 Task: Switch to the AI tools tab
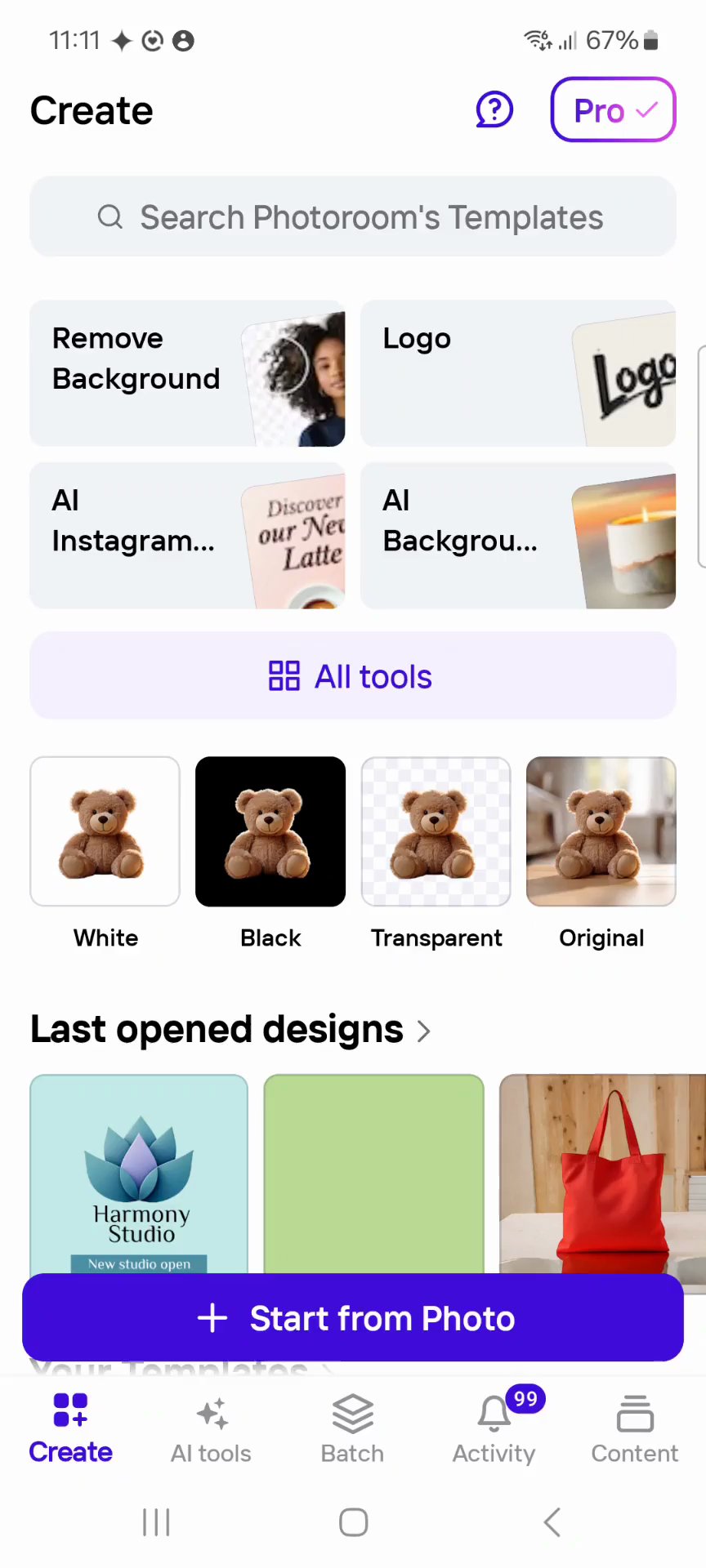212,1429
